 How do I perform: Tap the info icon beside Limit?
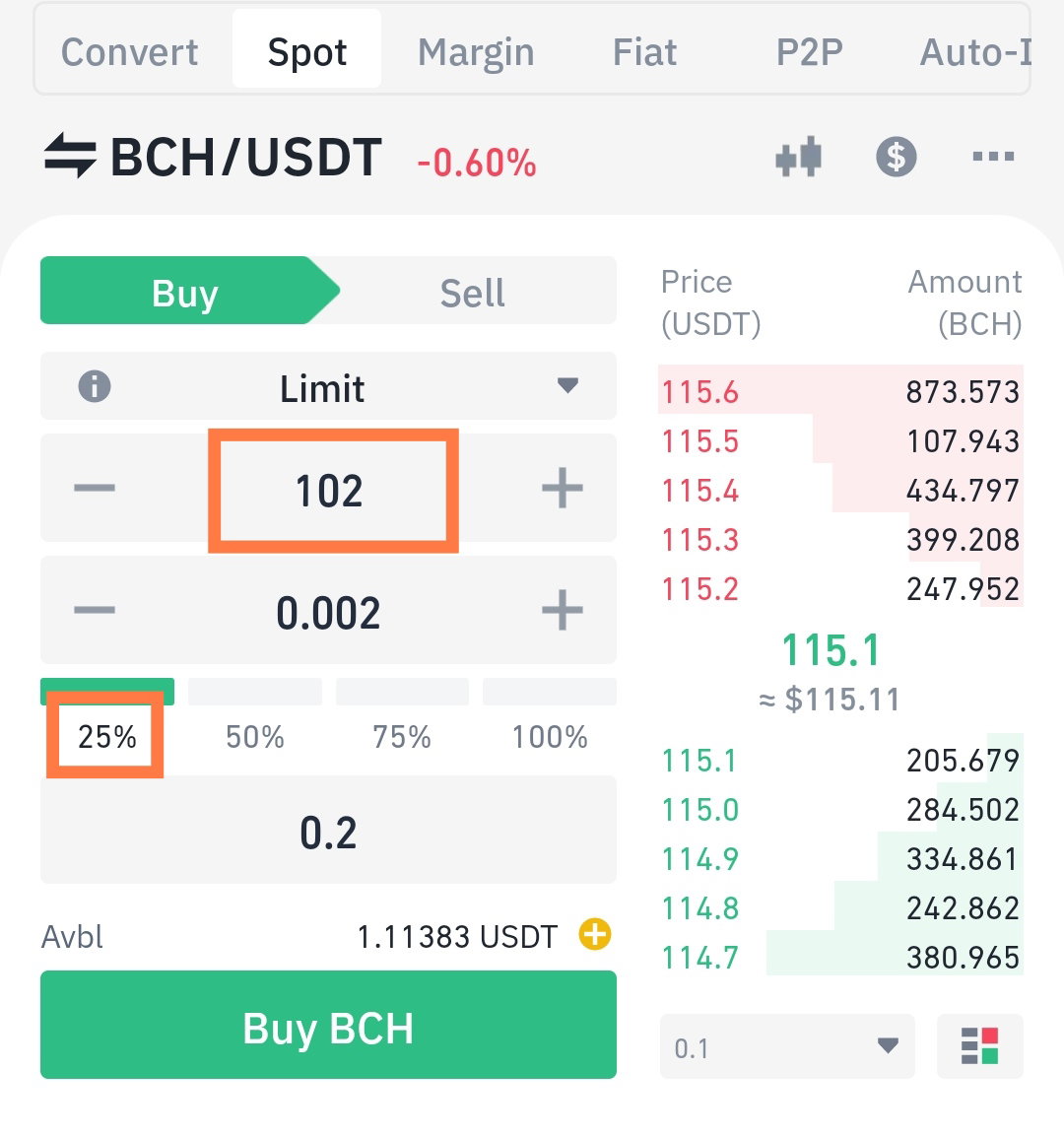[x=95, y=386]
